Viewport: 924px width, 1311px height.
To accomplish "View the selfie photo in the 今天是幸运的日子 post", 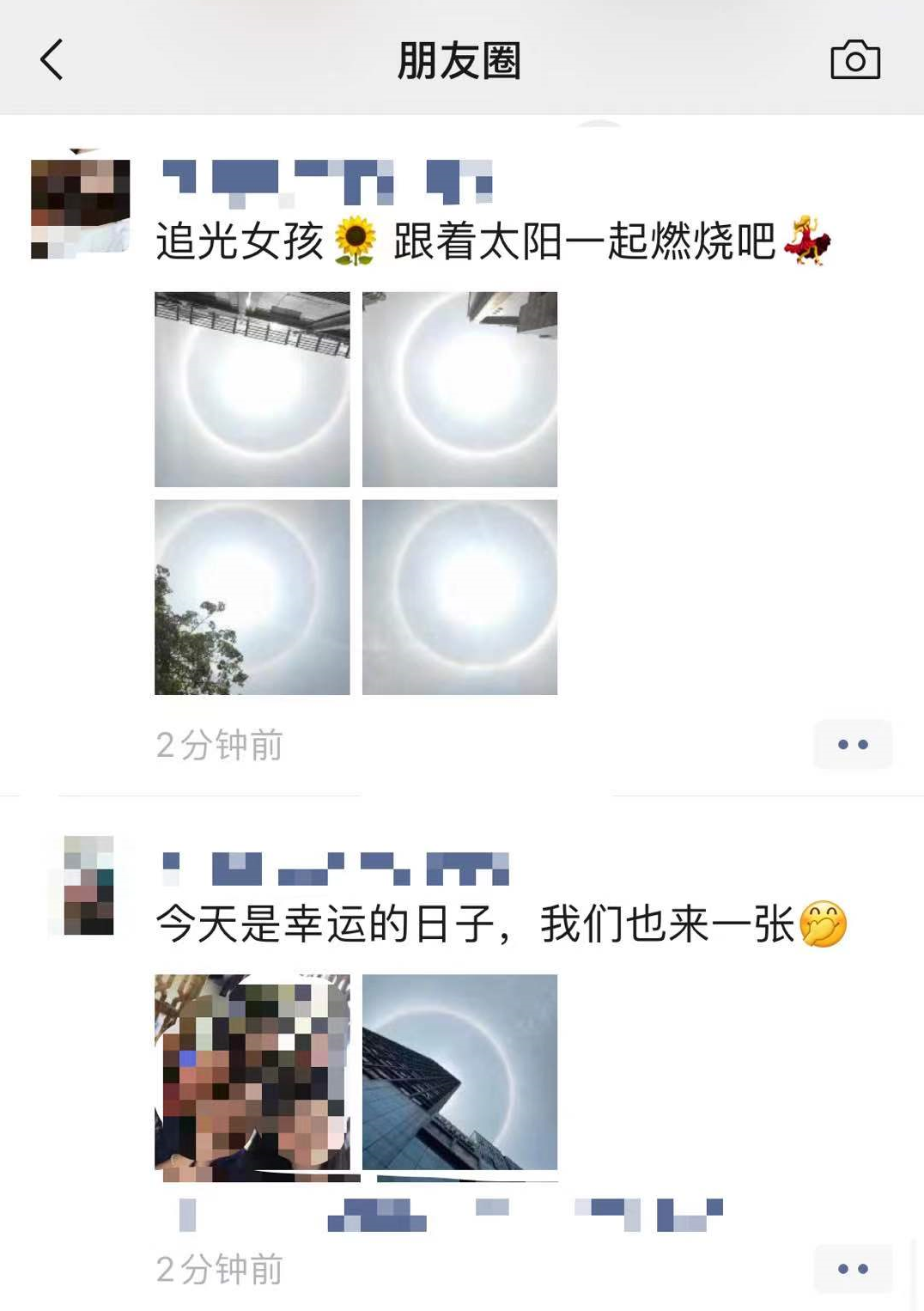I will point(252,1072).
